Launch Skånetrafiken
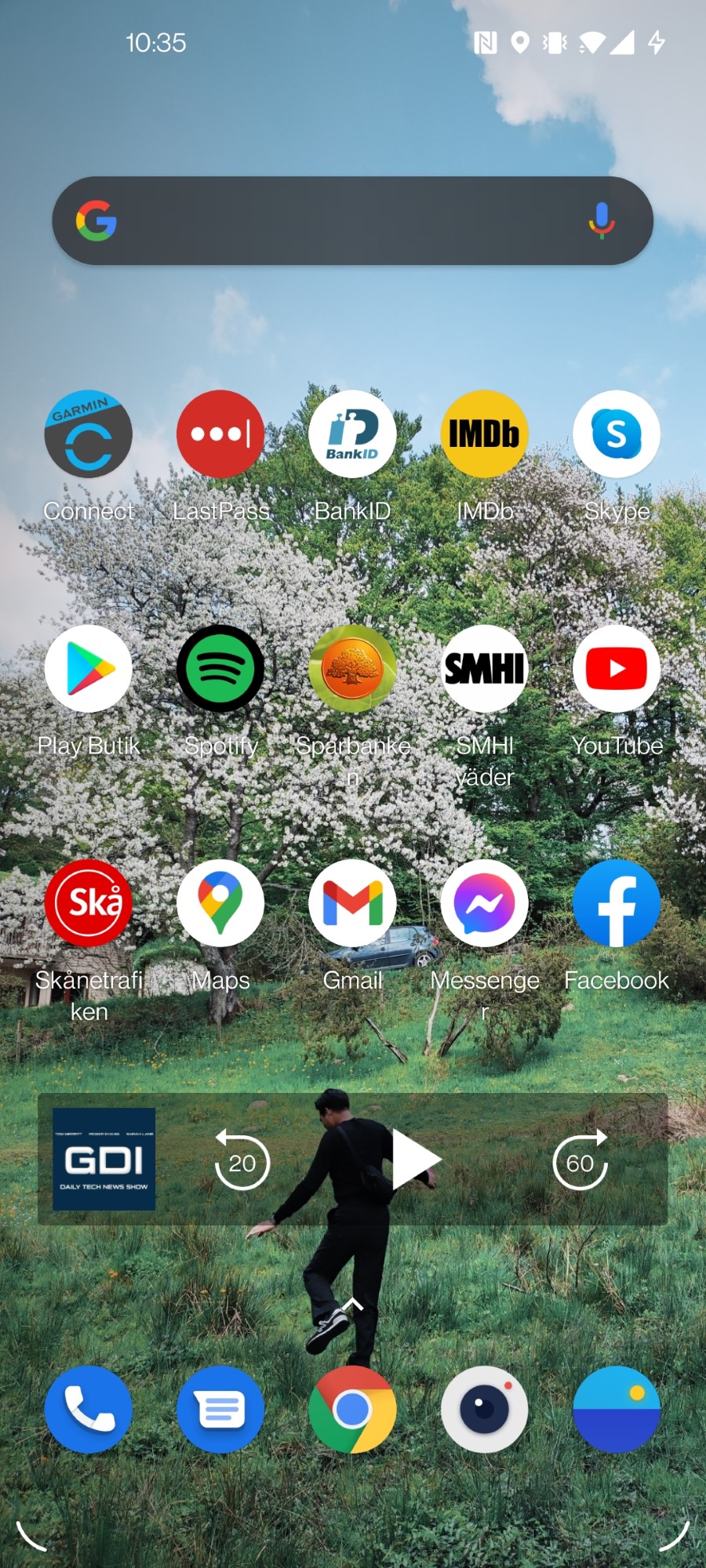This screenshot has width=706, height=1568. coord(89,903)
